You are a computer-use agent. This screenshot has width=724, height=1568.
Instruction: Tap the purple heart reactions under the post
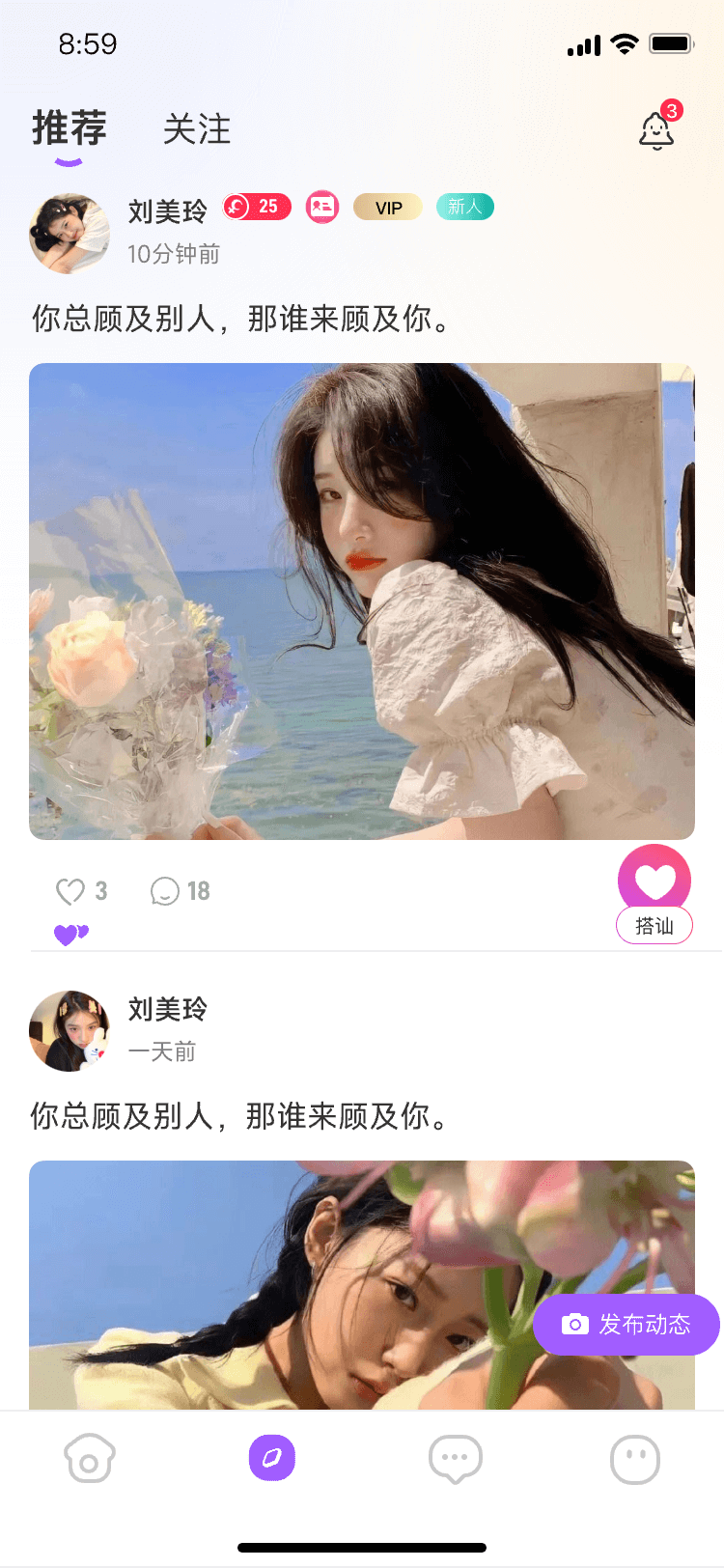click(68, 935)
